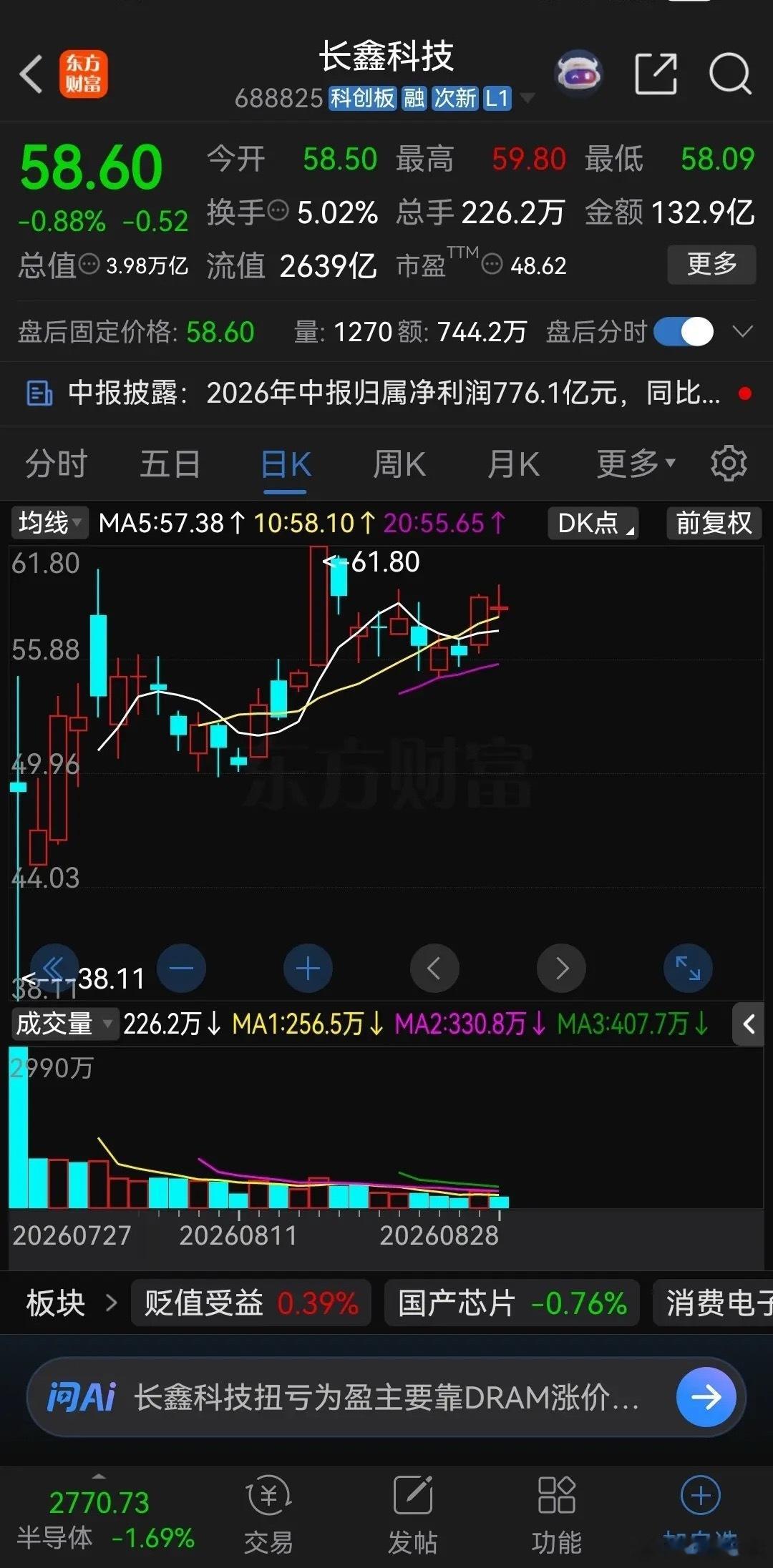Open the 成交量 indicator dropdown
Viewport: 773px width, 1568px height.
point(64,1024)
